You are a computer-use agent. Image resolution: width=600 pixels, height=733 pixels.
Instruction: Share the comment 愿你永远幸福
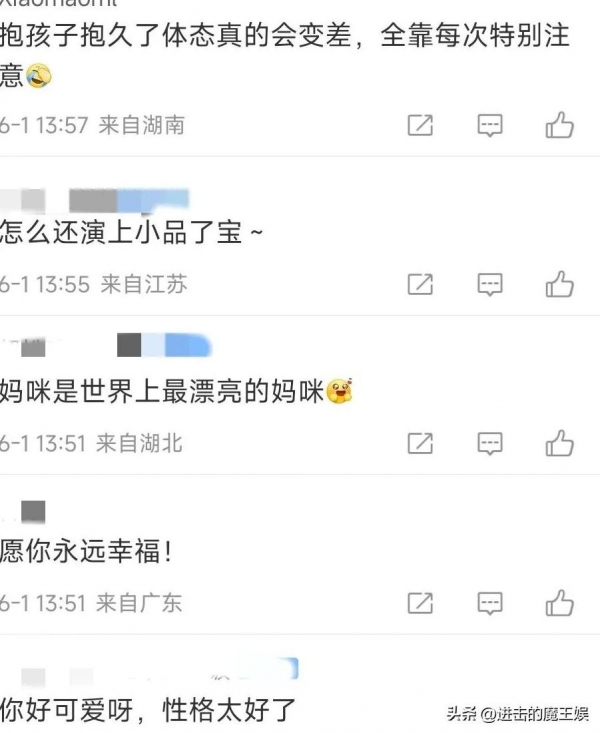pyautogui.click(x=421, y=603)
